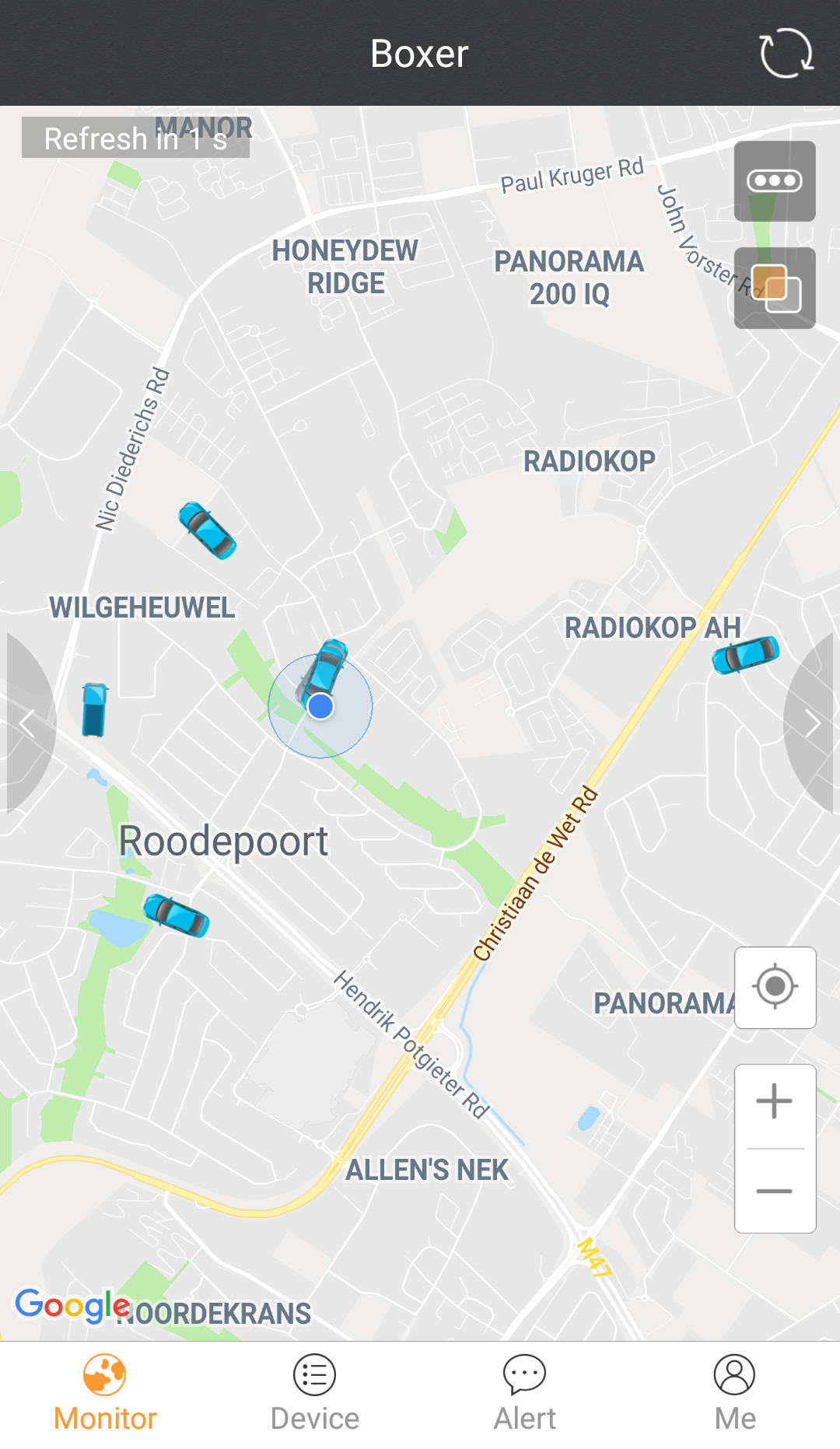Go to the previous device
840x1449 pixels.
[x=28, y=723]
